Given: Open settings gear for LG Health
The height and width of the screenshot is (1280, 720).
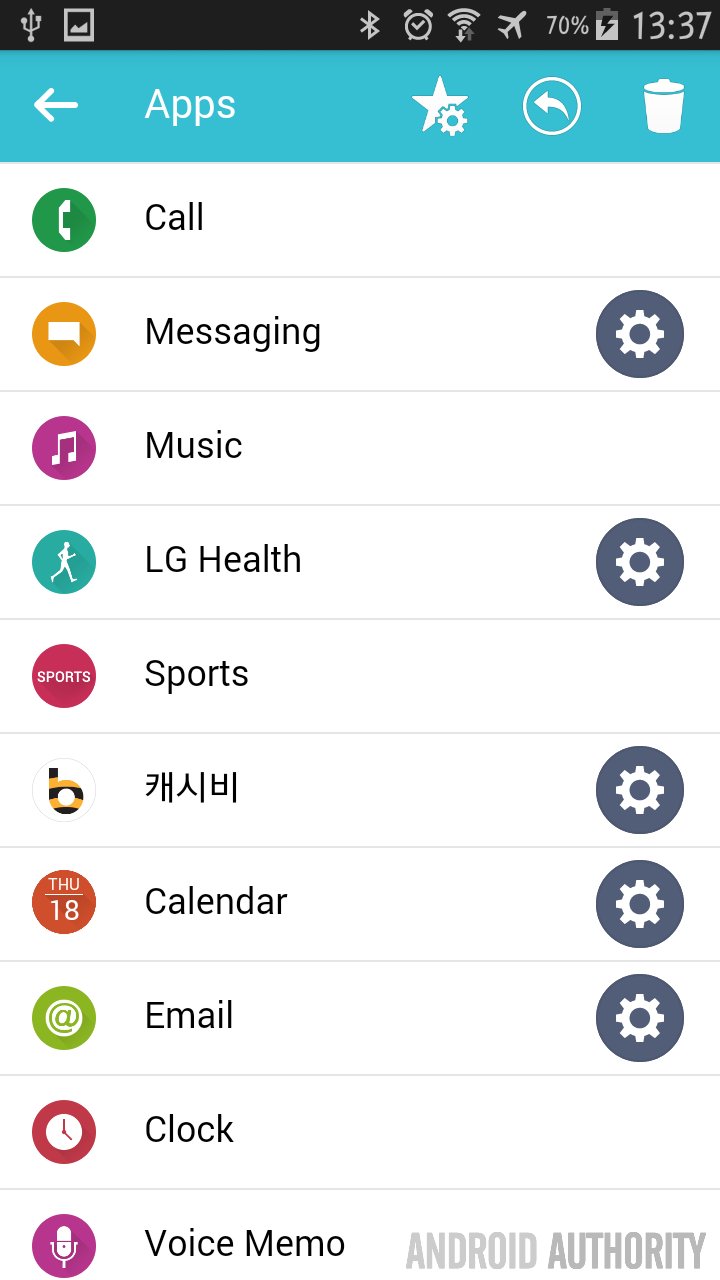Looking at the screenshot, I should [x=640, y=562].
